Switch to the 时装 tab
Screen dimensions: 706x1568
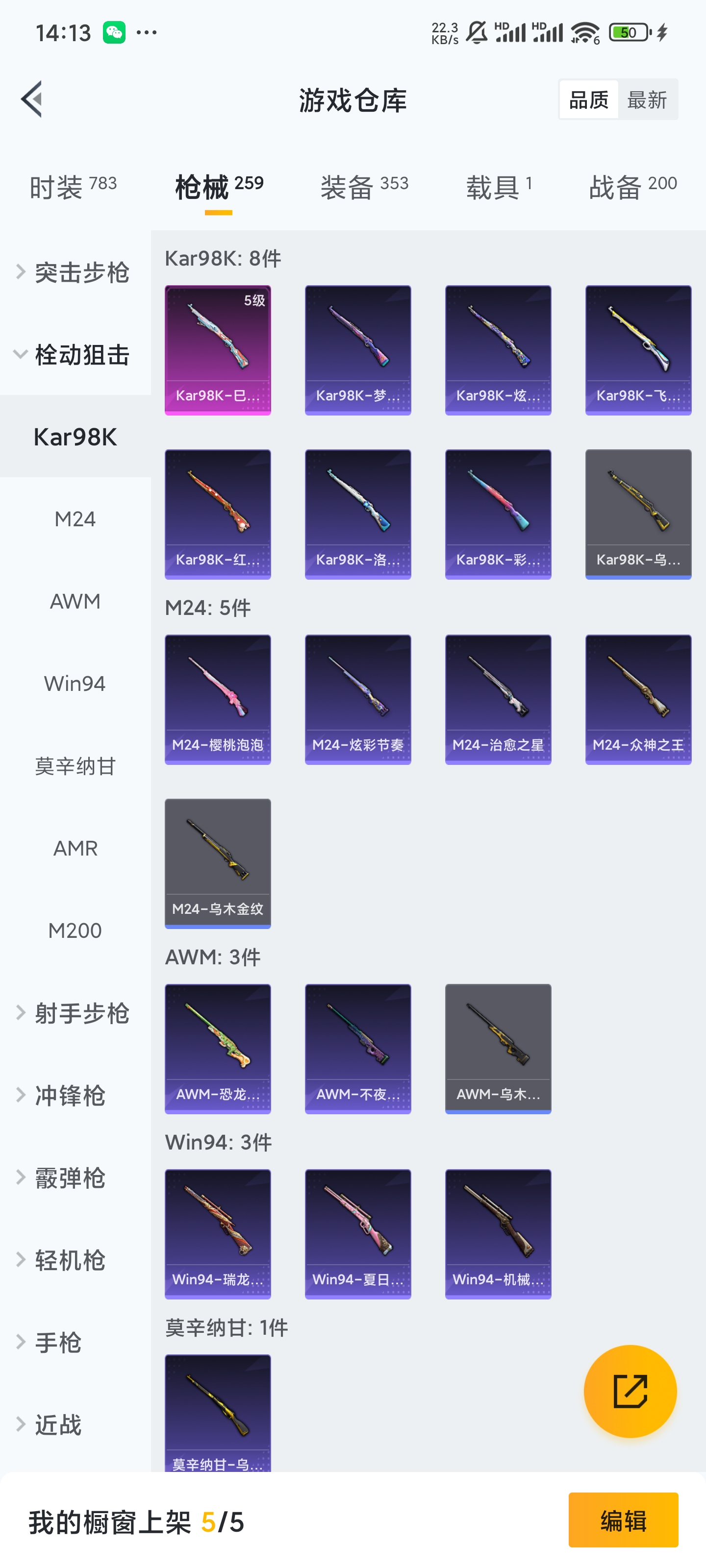[73, 186]
